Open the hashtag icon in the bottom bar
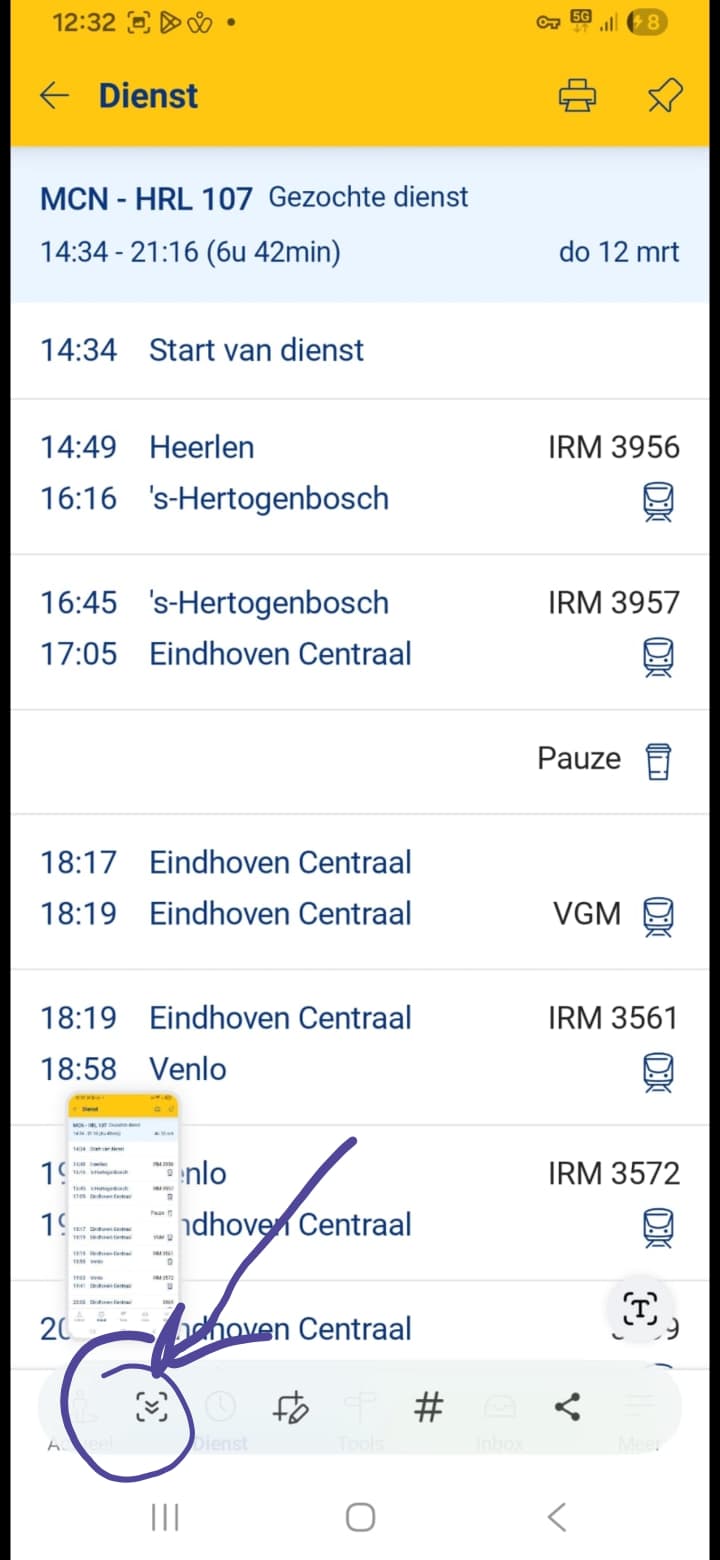720x1560 pixels. [x=428, y=1407]
